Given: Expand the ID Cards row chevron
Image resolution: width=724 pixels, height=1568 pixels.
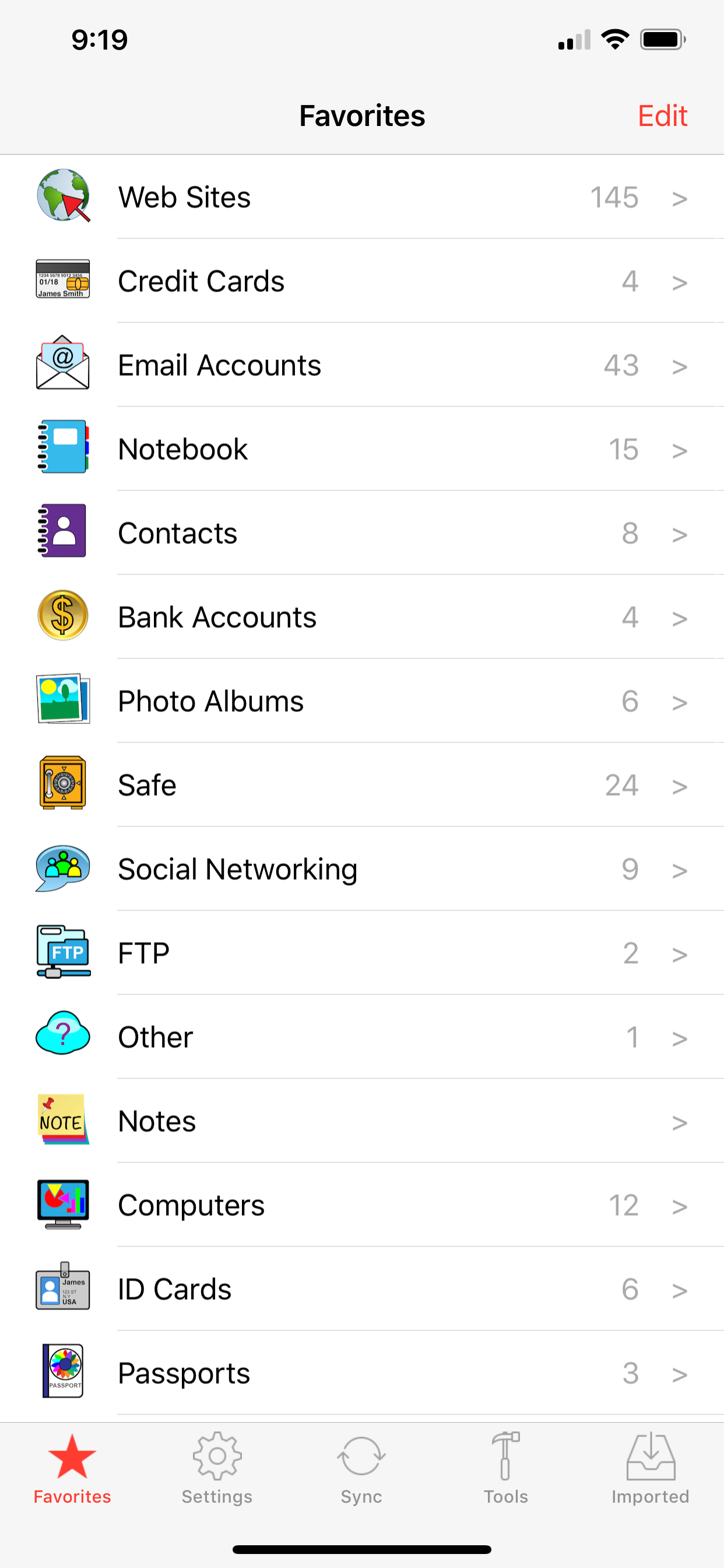Looking at the screenshot, I should coord(679,1289).
